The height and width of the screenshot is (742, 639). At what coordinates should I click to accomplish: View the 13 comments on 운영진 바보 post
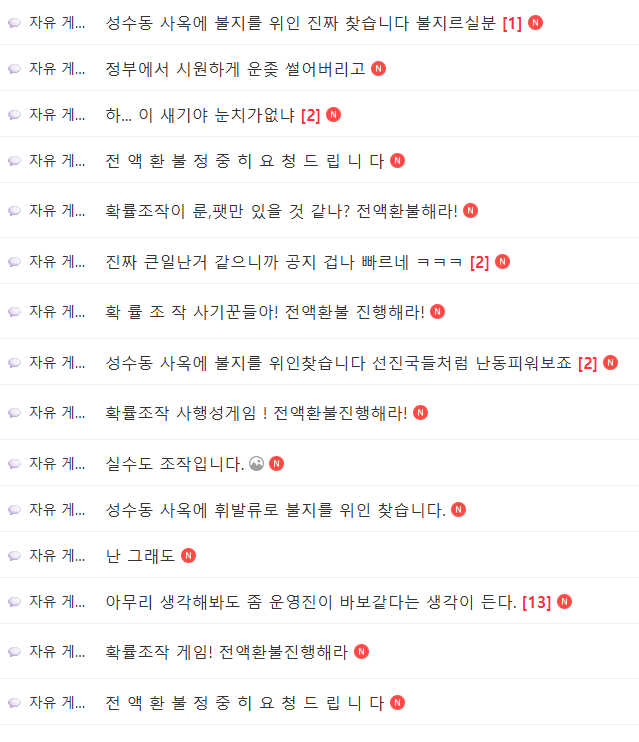[x=537, y=603]
